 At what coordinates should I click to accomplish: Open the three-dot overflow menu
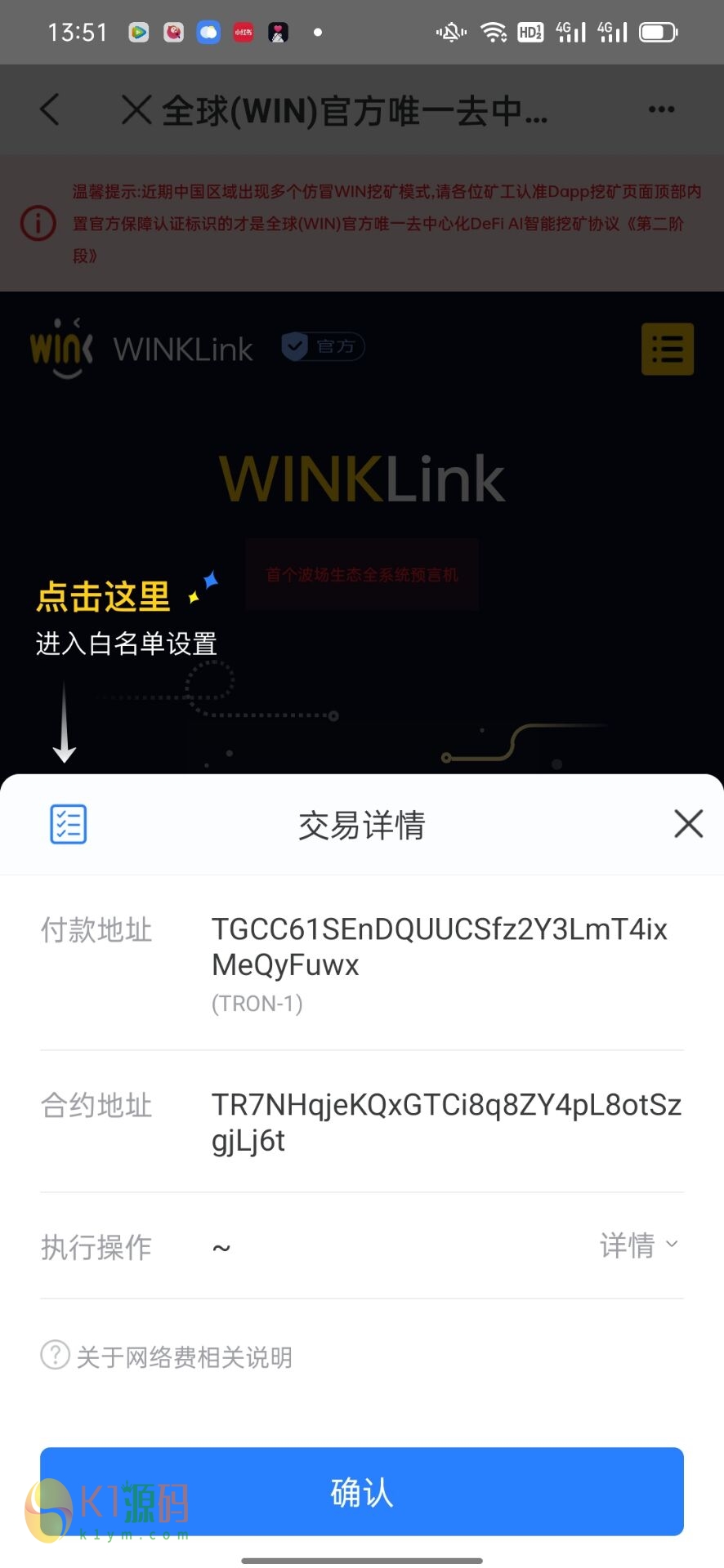coord(660,109)
